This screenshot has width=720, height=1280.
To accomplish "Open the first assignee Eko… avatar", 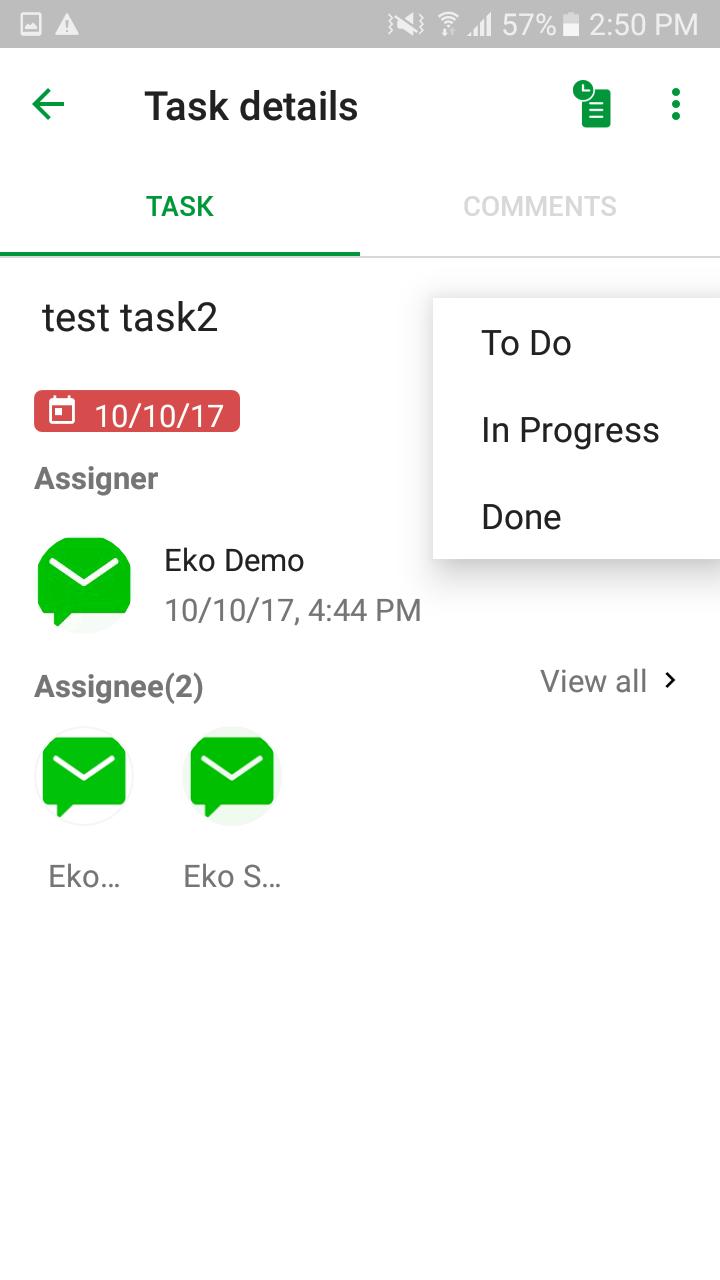I will [84, 776].
